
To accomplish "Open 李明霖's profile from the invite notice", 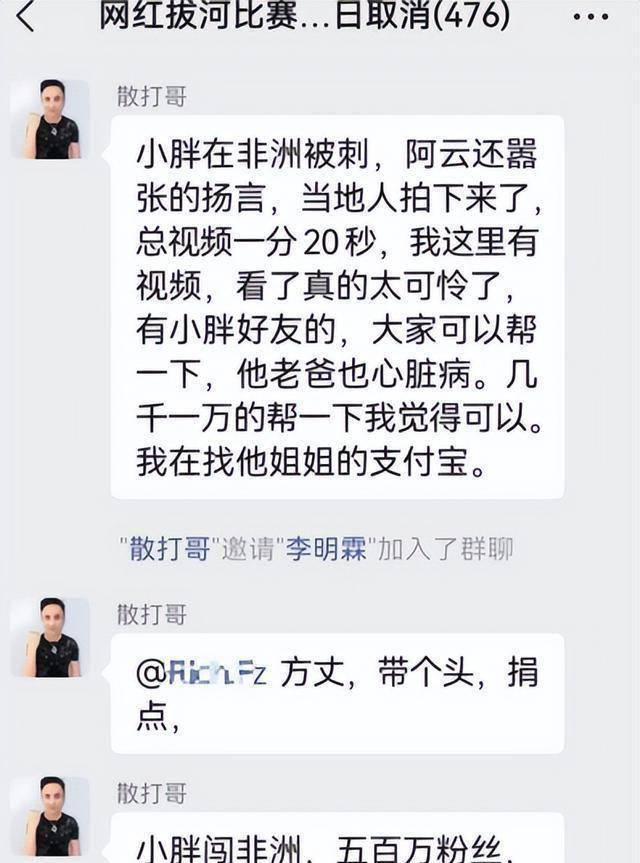I will (x=326, y=549).
